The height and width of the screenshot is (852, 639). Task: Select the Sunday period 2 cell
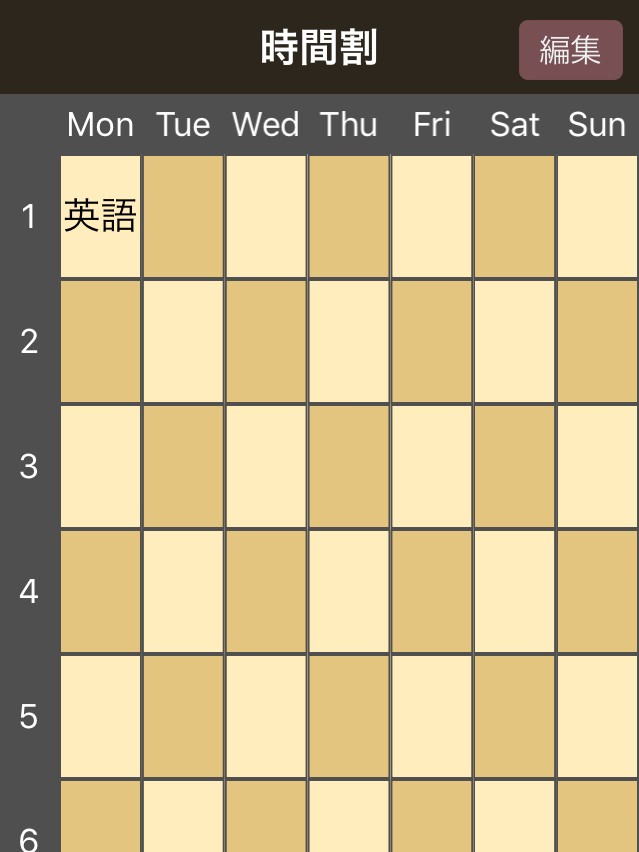point(597,341)
